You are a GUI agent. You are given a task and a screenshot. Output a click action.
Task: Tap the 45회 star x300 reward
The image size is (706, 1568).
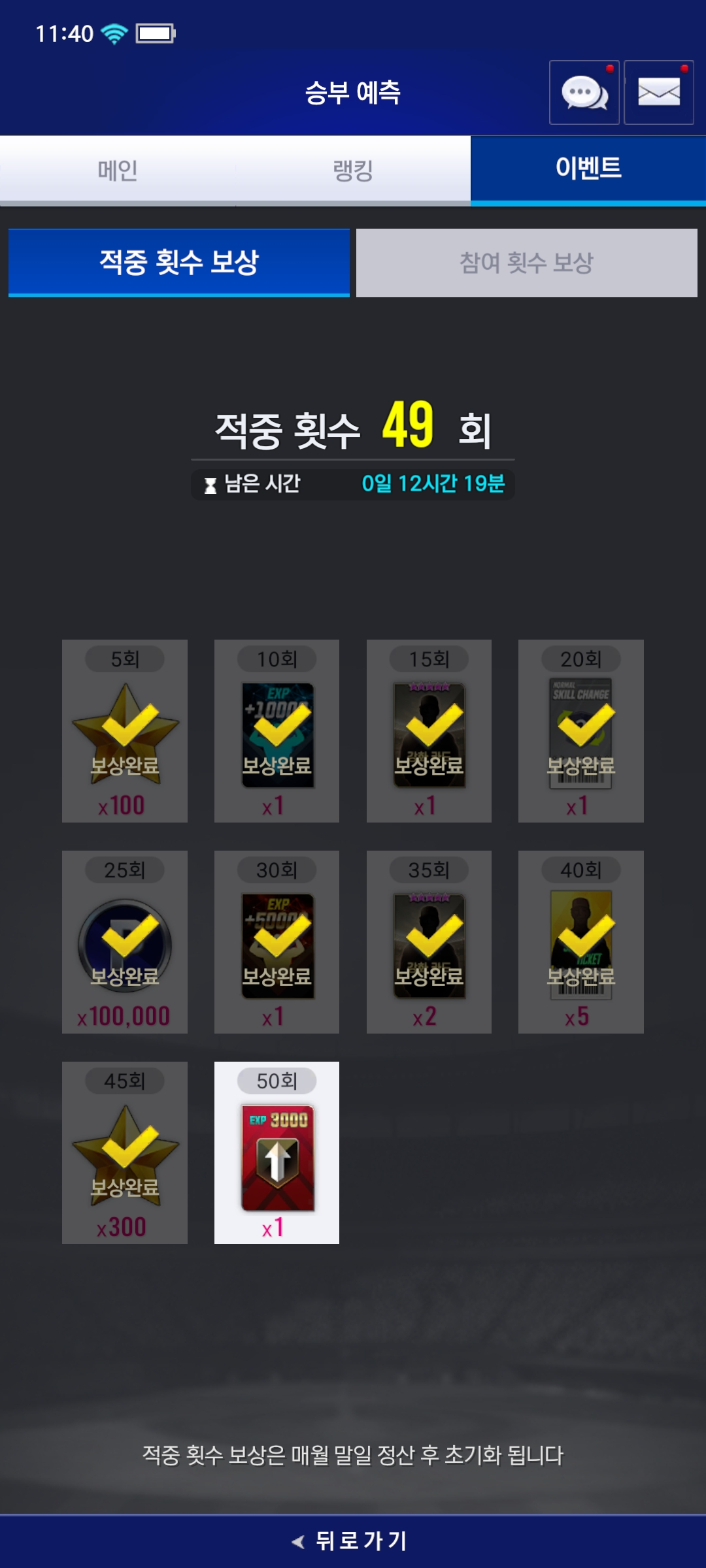coord(125,1153)
